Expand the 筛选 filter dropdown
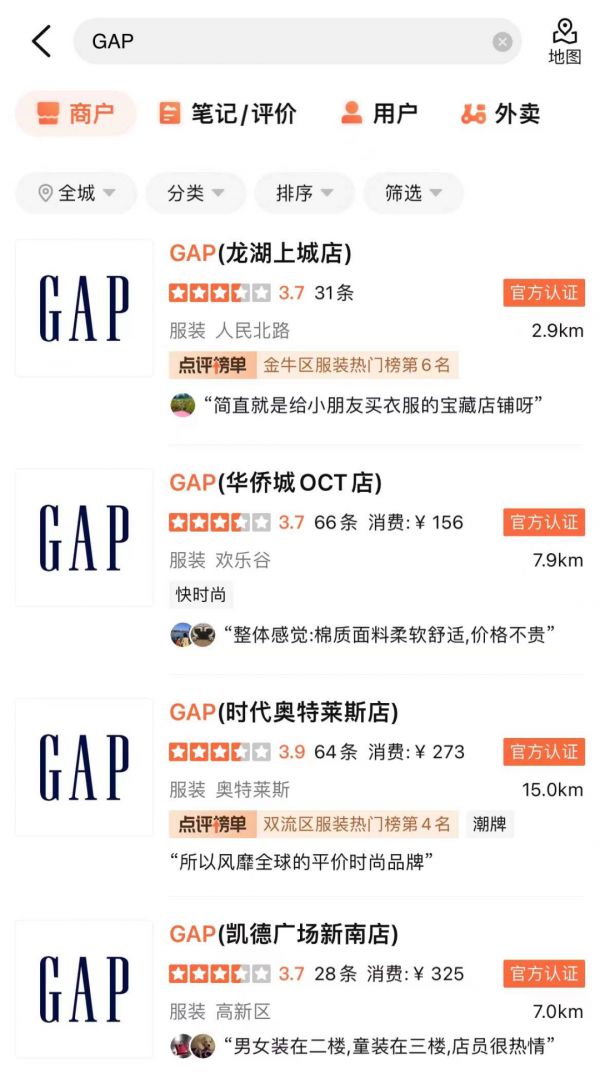The image size is (600, 1079). point(413,193)
